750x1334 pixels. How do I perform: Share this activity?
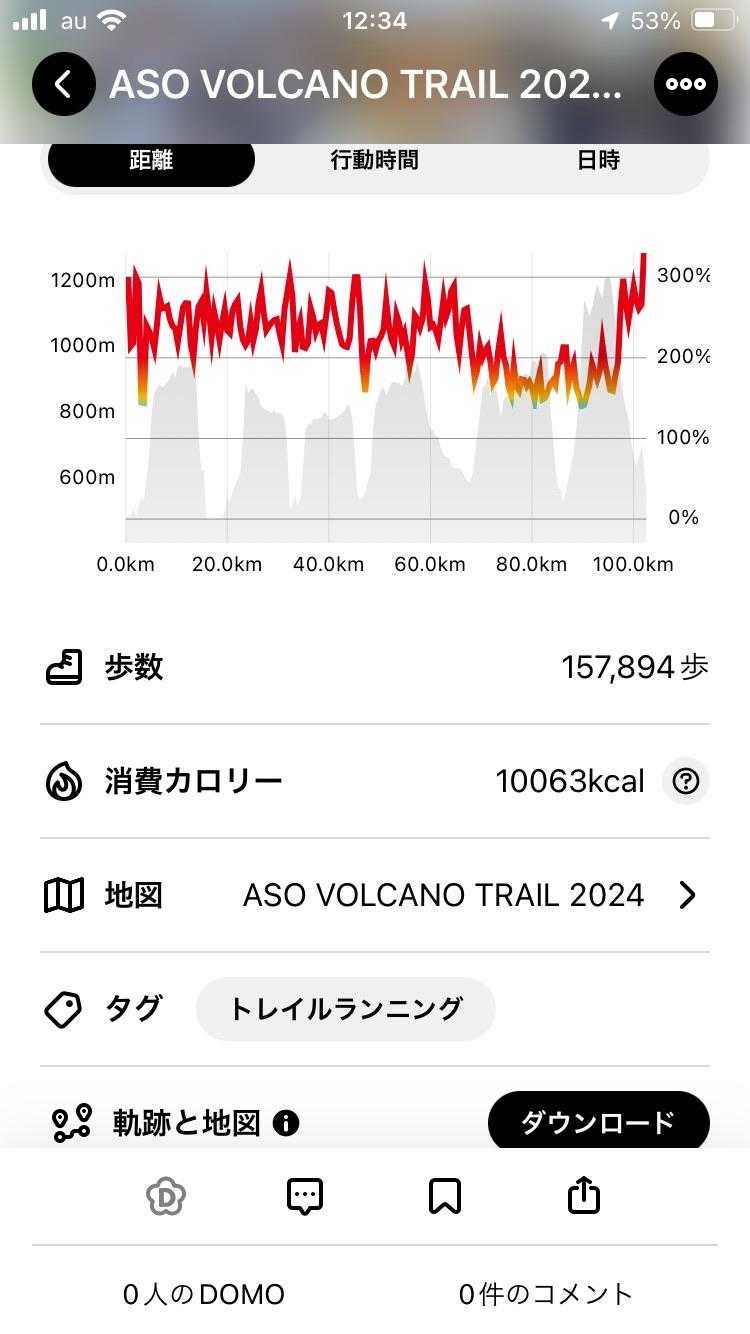pos(584,1195)
